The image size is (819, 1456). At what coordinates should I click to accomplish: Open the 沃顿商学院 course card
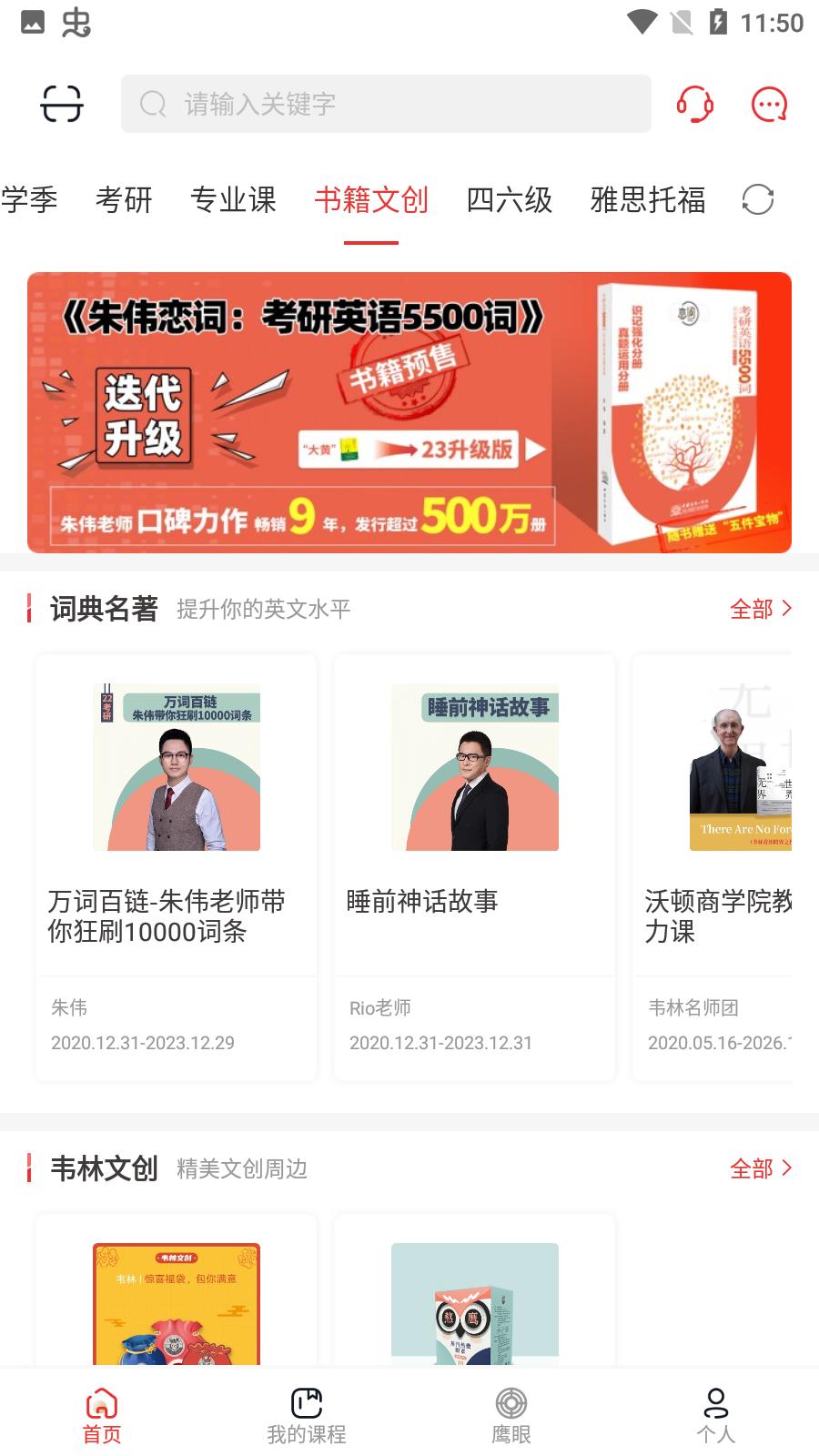(713, 866)
